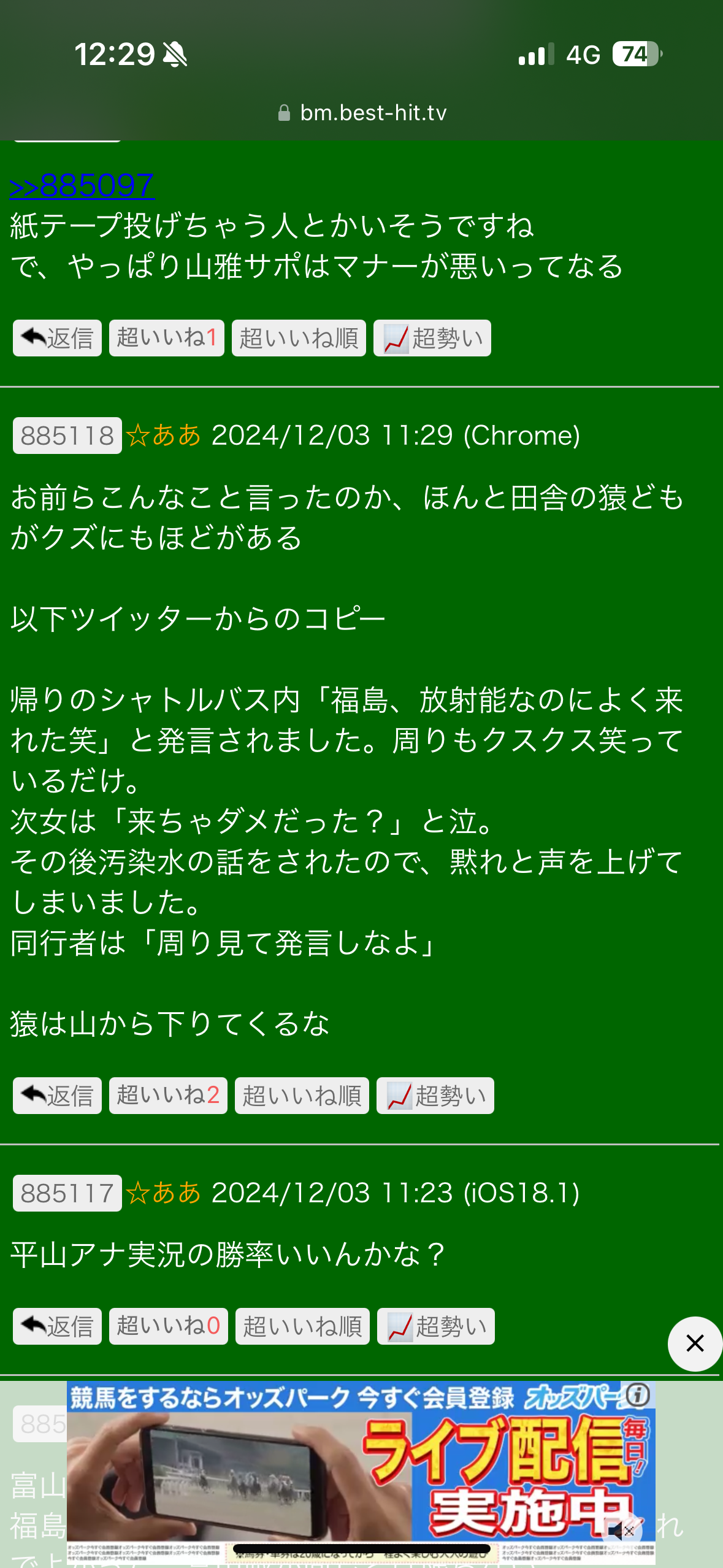Dismiss the ad with the round X button
Viewport: 723px width, 1568px height.
tap(695, 1343)
